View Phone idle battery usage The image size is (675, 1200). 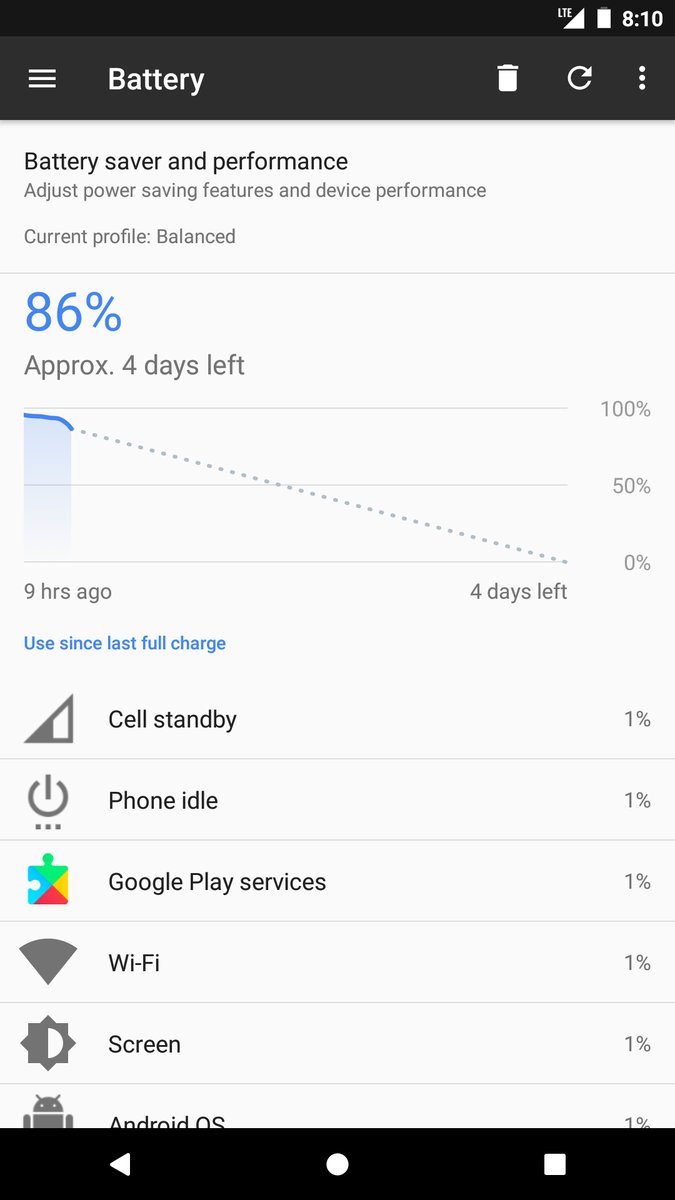click(x=337, y=800)
